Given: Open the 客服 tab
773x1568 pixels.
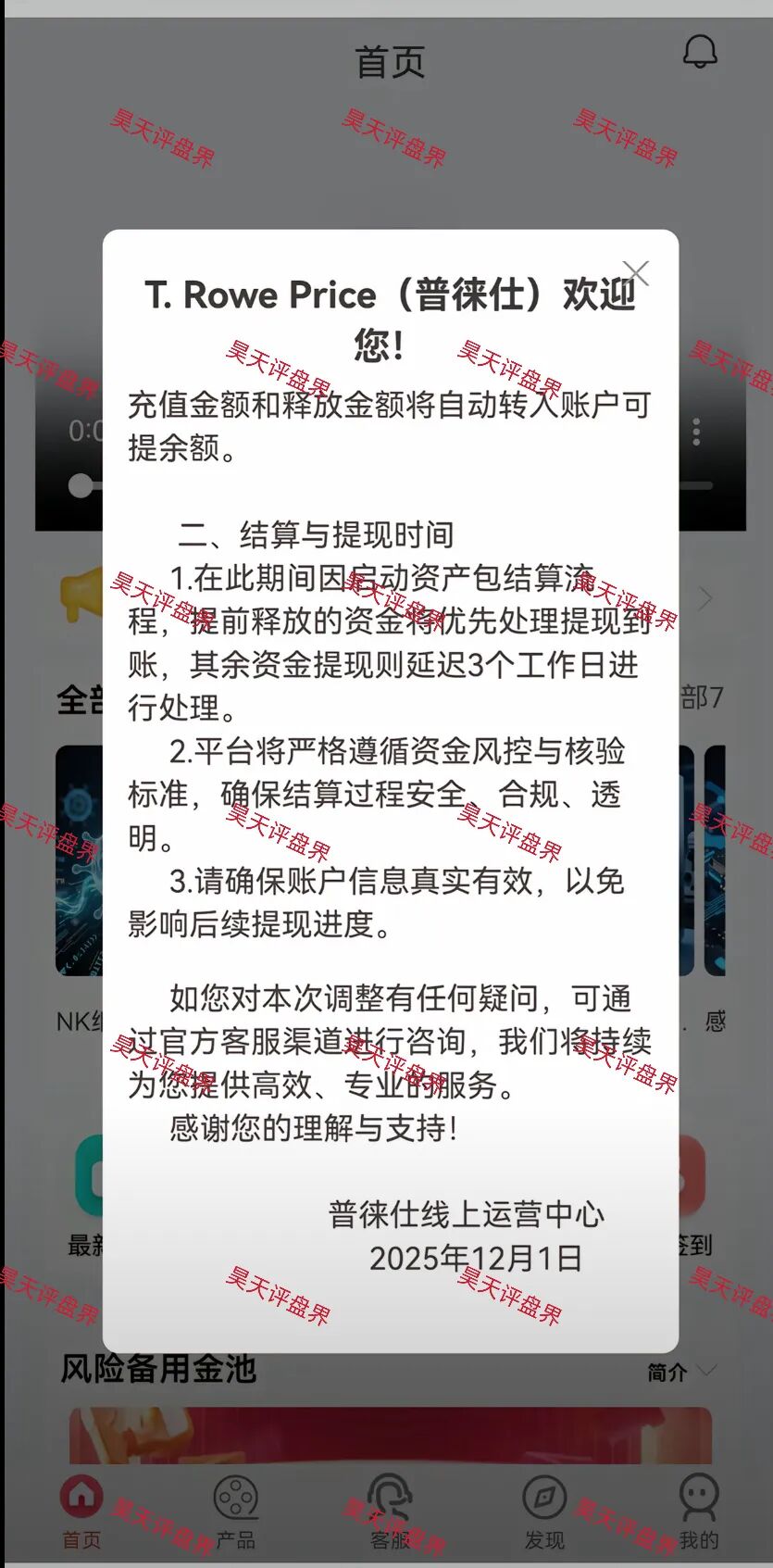Looking at the screenshot, I should coord(390,1512).
